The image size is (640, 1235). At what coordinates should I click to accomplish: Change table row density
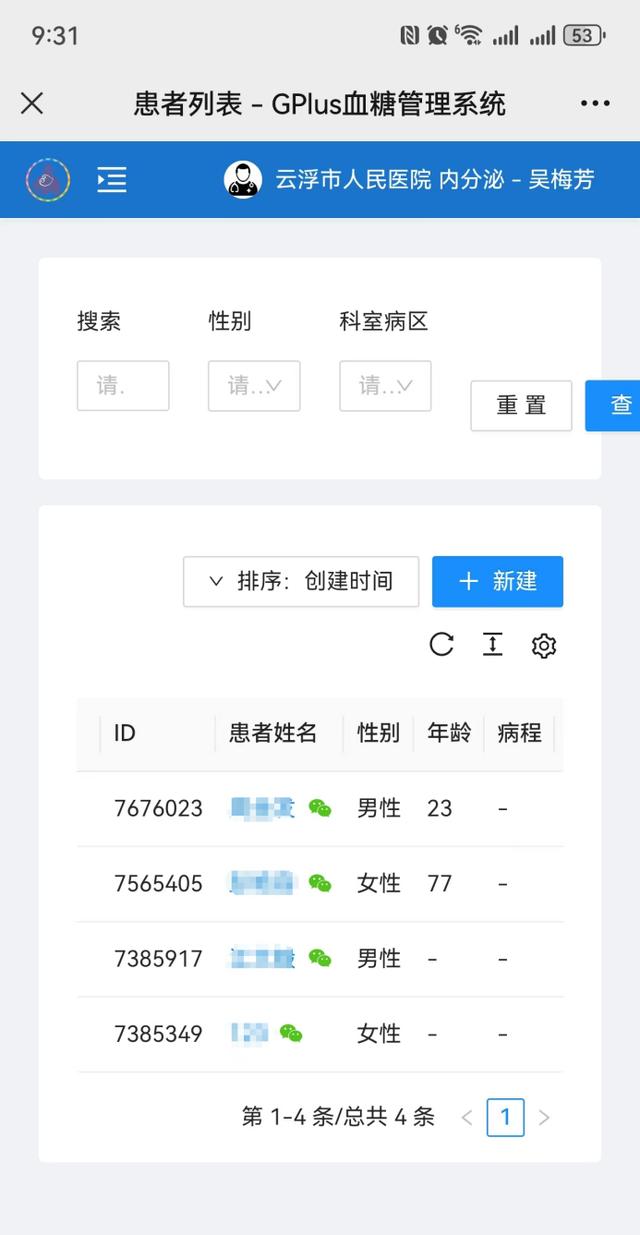[492, 645]
